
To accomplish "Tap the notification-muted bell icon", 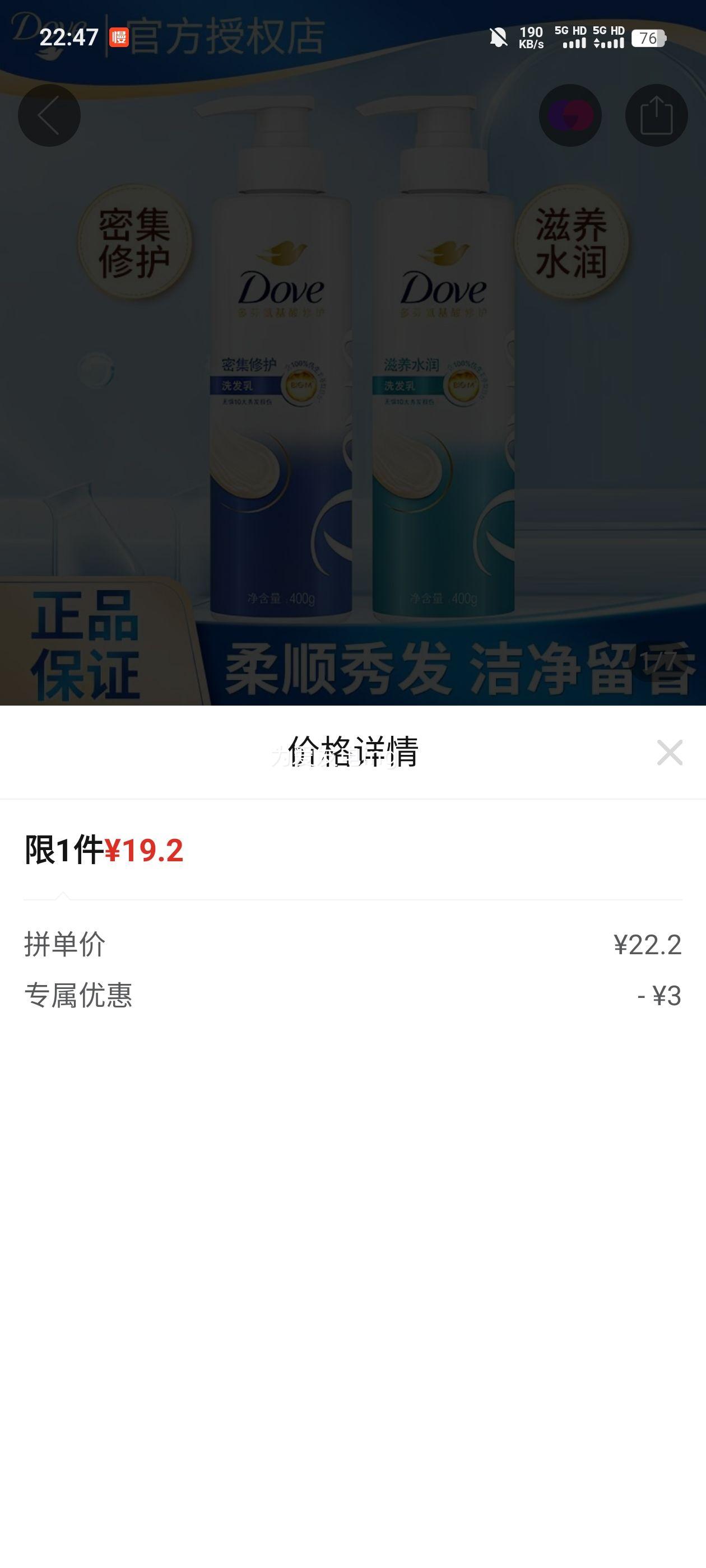I will [x=499, y=36].
